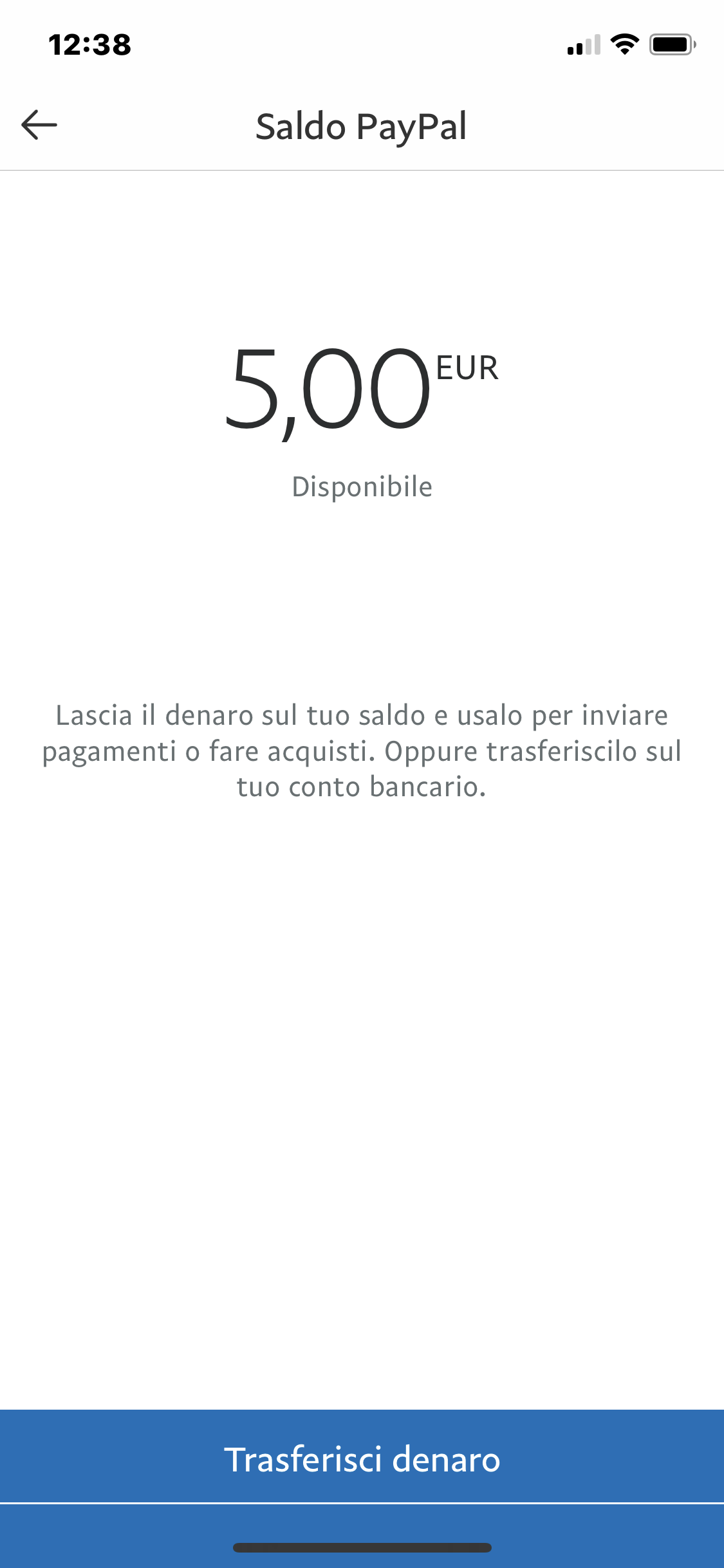Go back with the top-left arrow
This screenshot has height=1568, width=724.
click(x=39, y=125)
